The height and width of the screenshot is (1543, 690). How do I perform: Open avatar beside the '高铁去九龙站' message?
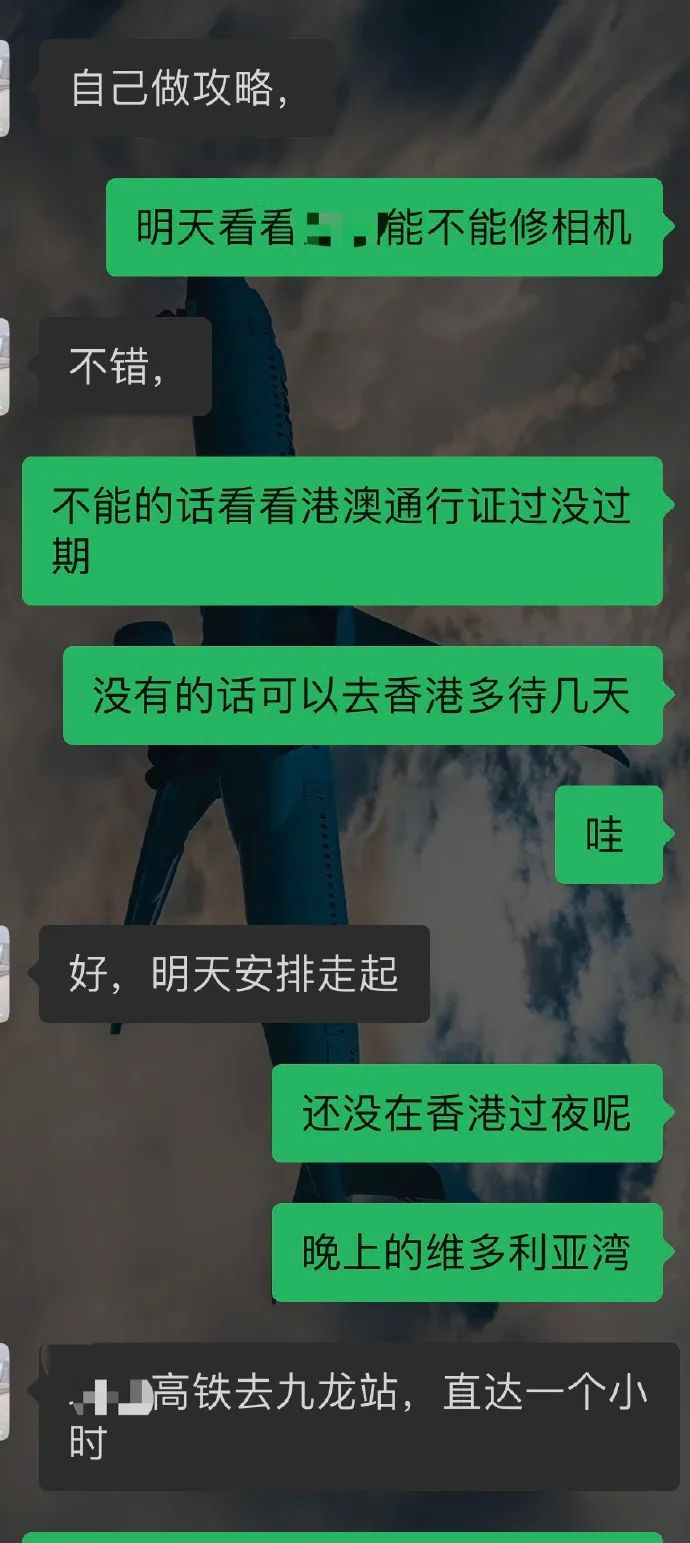click(4, 1392)
